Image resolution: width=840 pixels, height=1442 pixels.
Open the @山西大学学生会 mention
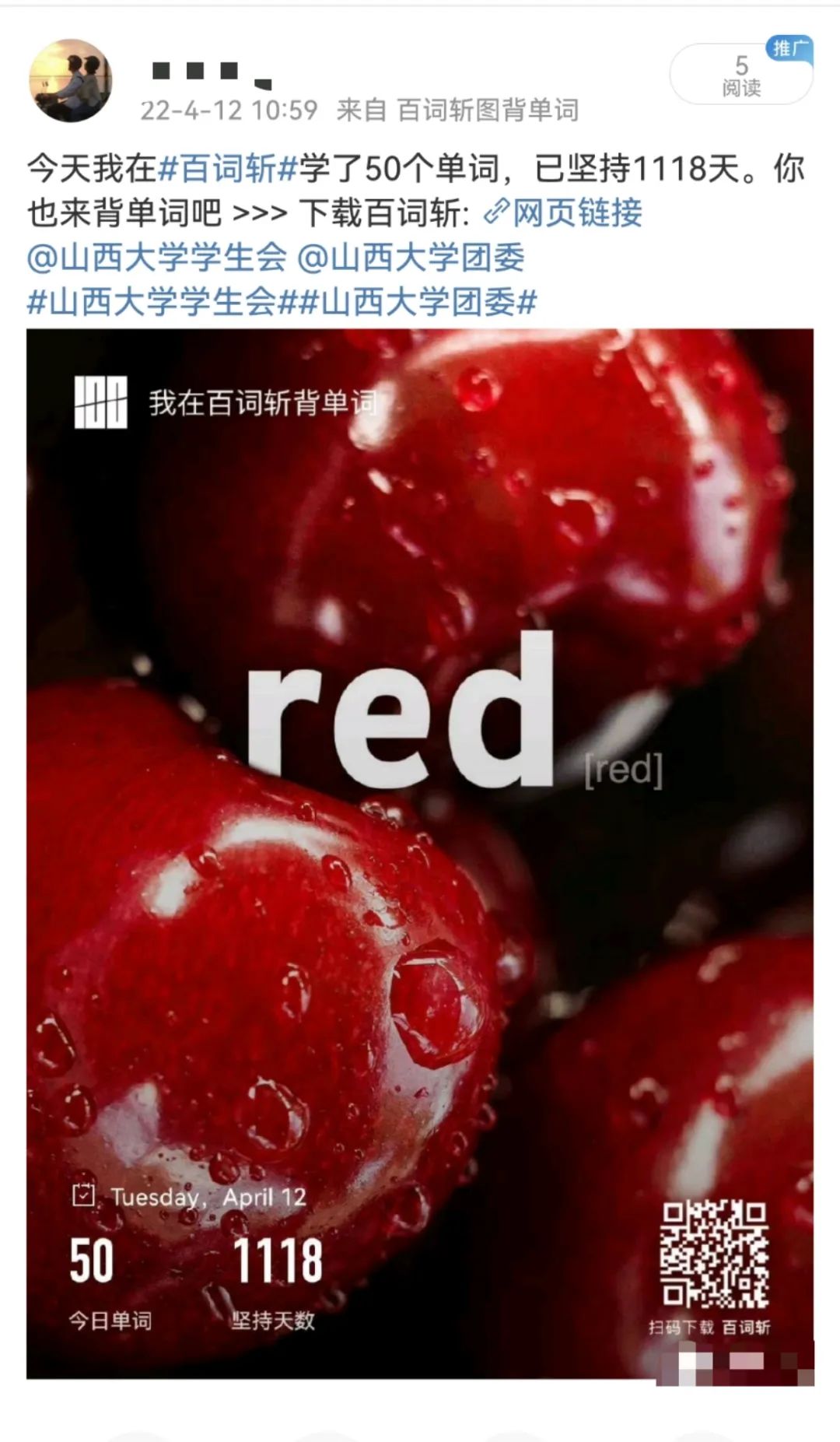point(156,258)
